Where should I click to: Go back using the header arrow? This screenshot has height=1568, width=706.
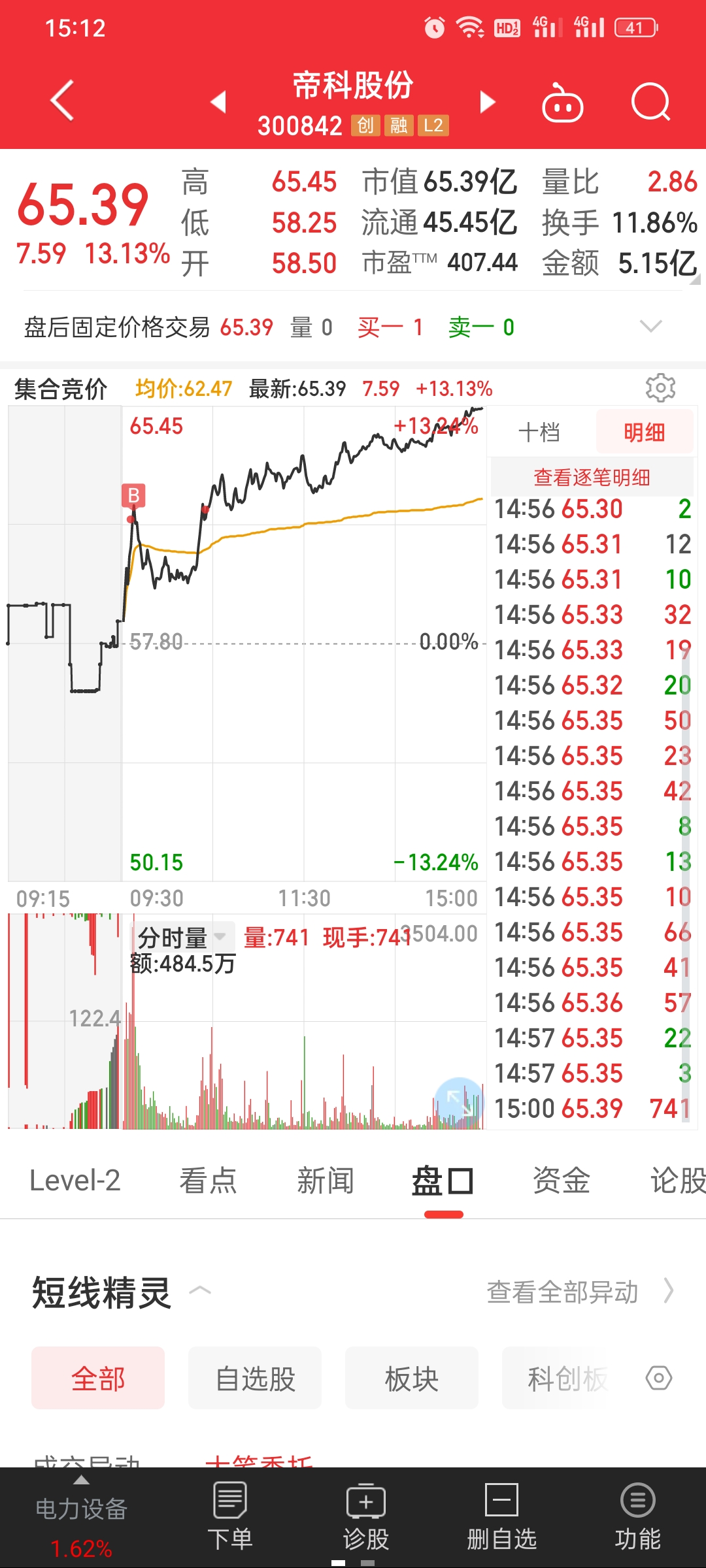(x=62, y=101)
